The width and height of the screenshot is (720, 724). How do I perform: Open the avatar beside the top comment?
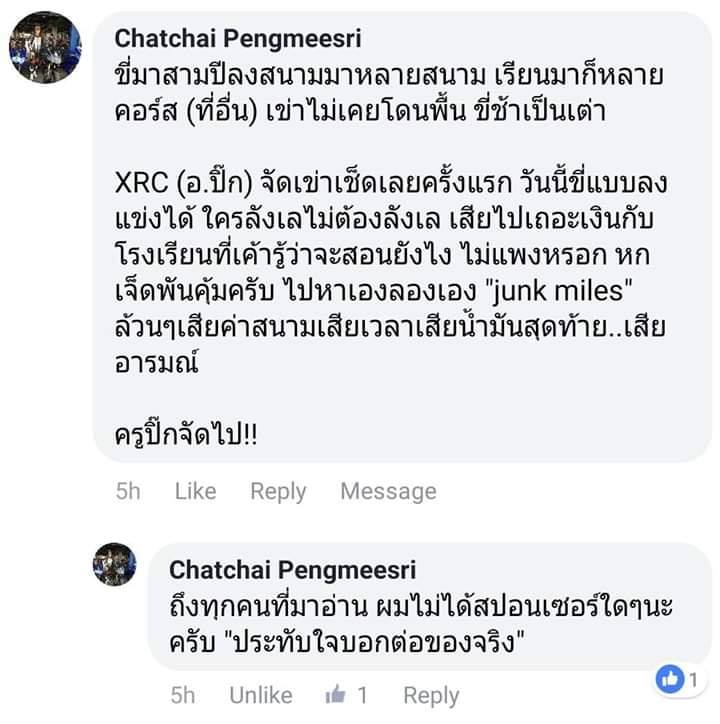click(x=45, y=47)
